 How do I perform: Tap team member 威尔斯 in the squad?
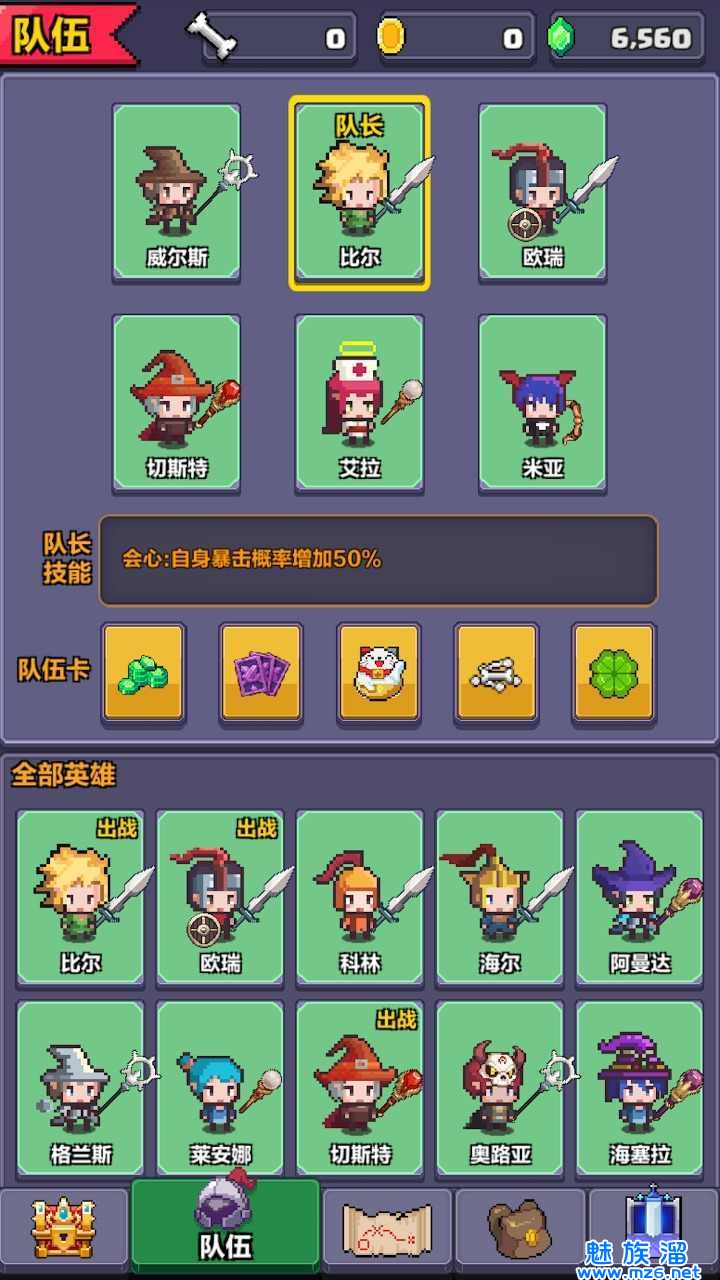coord(177,193)
